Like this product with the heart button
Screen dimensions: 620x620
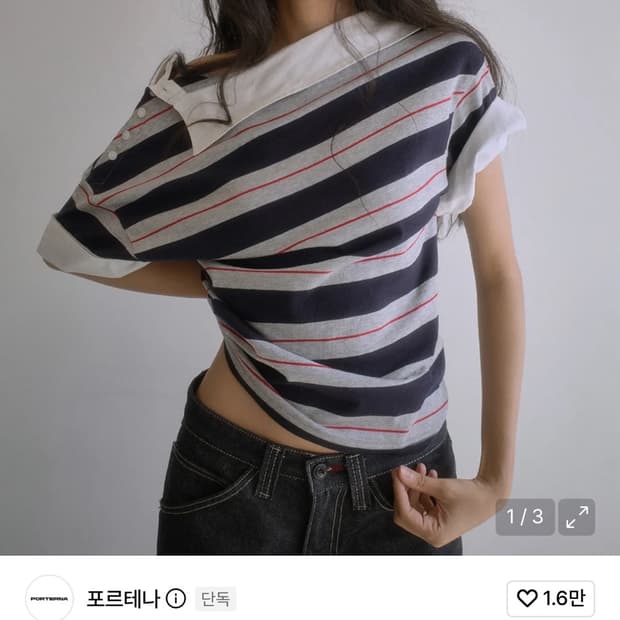coord(550,598)
